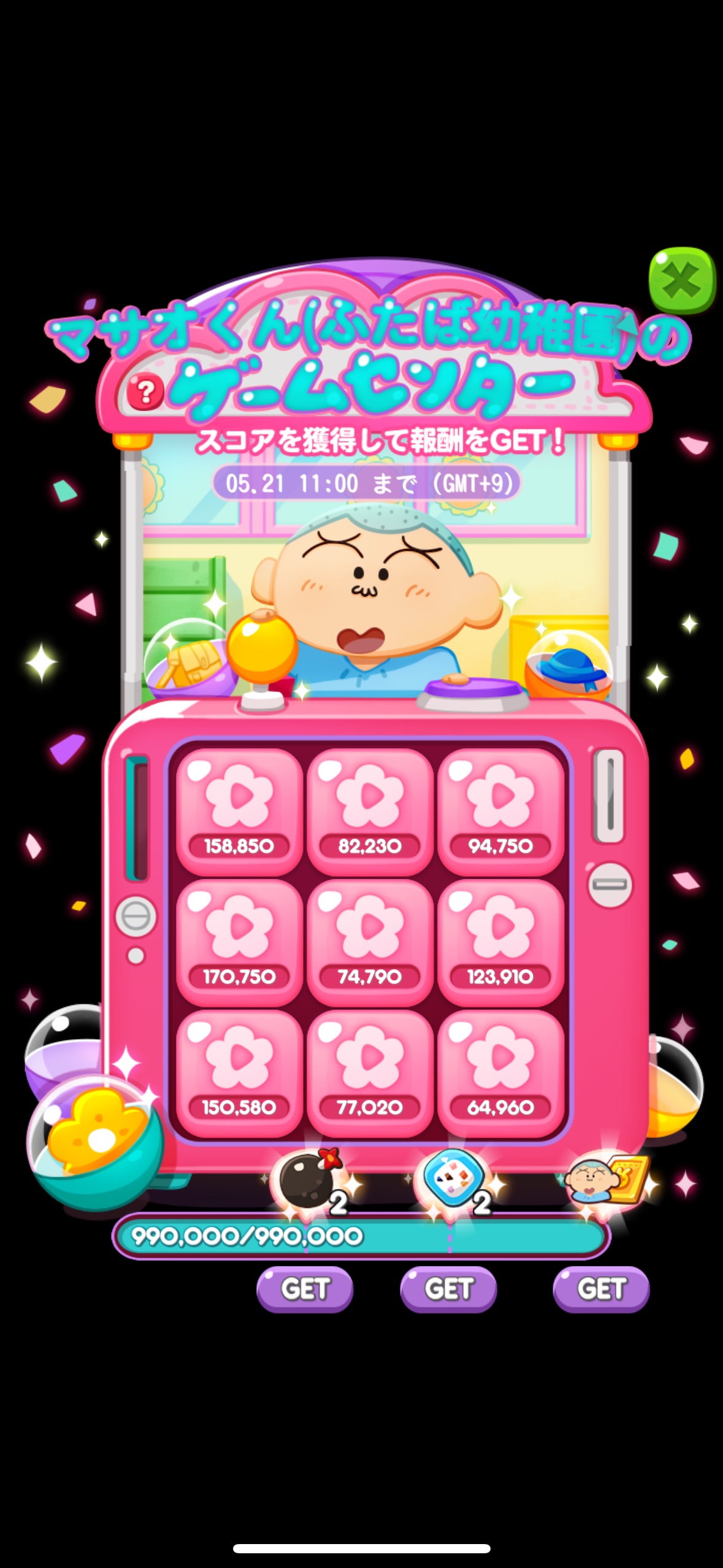Close the game center popup
723x1568 pixels.
tap(682, 282)
